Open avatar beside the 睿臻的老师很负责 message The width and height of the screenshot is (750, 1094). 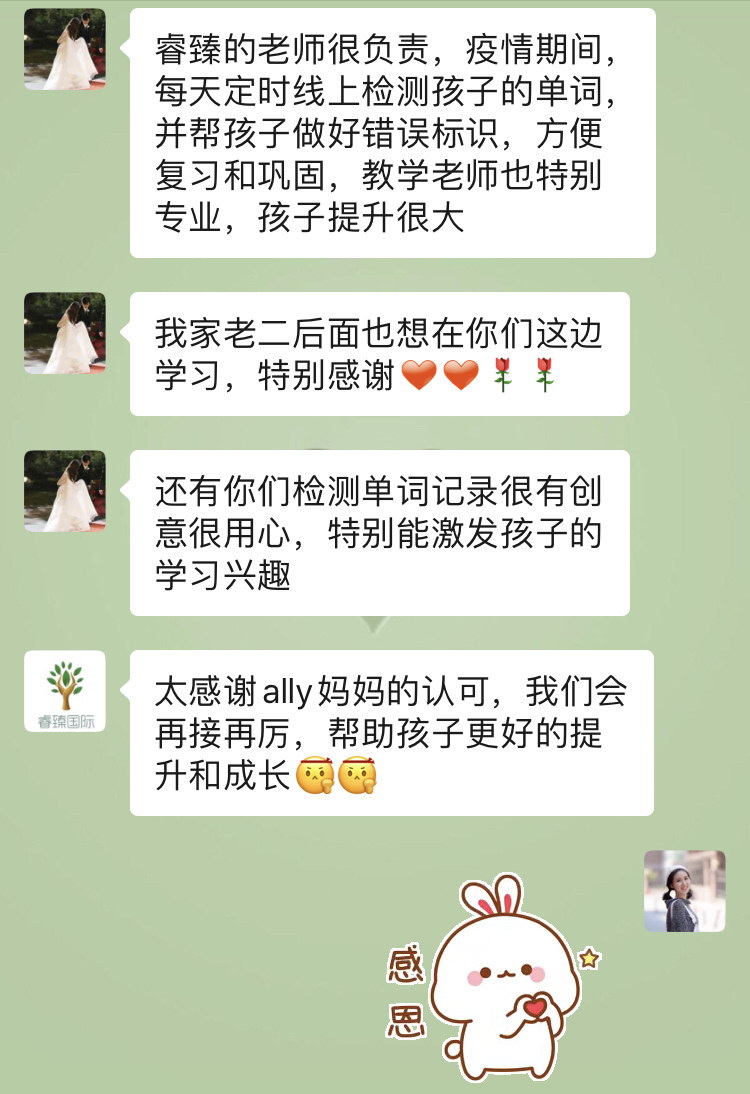pos(65,49)
